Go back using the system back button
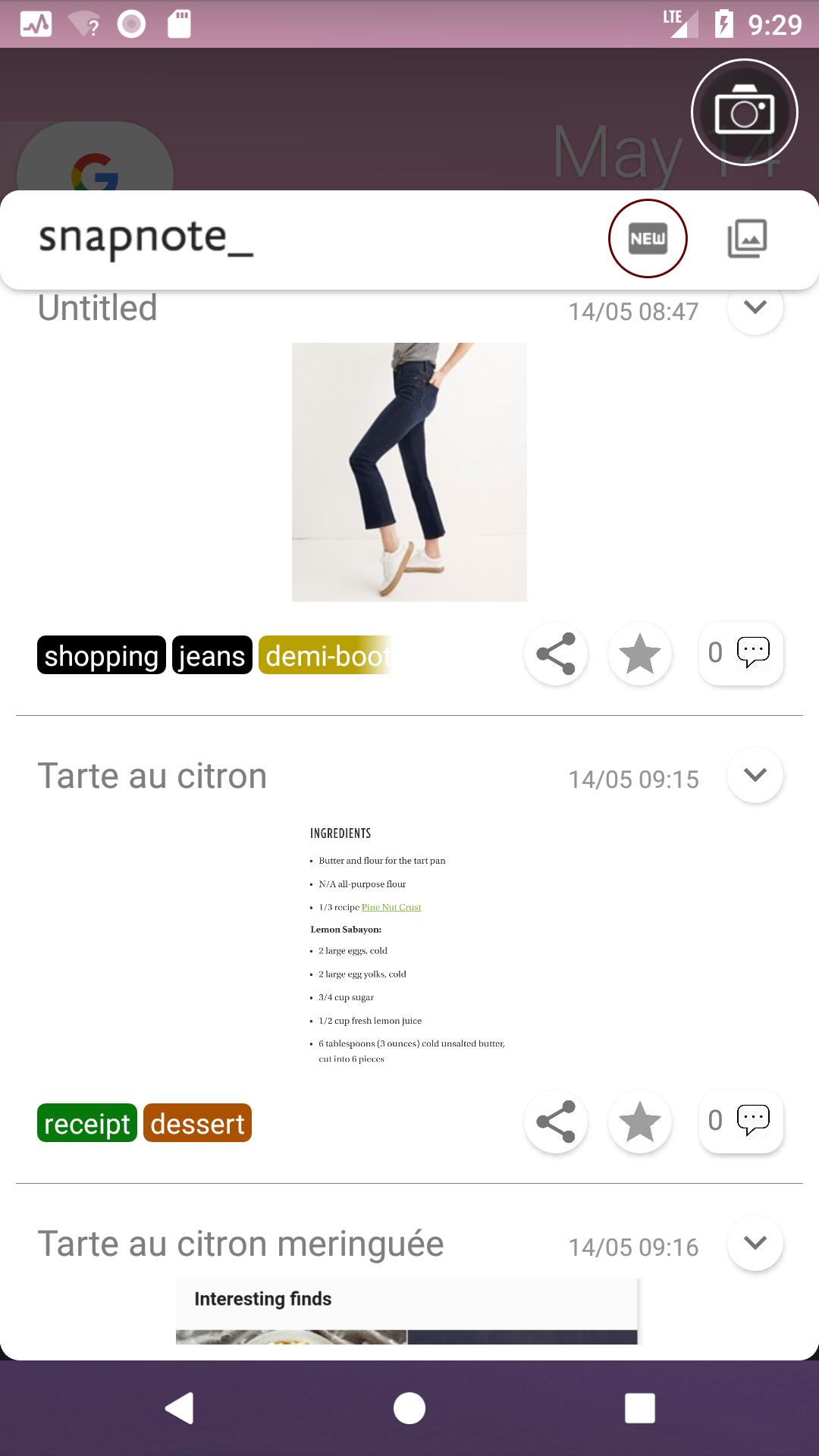 pos(180,1408)
